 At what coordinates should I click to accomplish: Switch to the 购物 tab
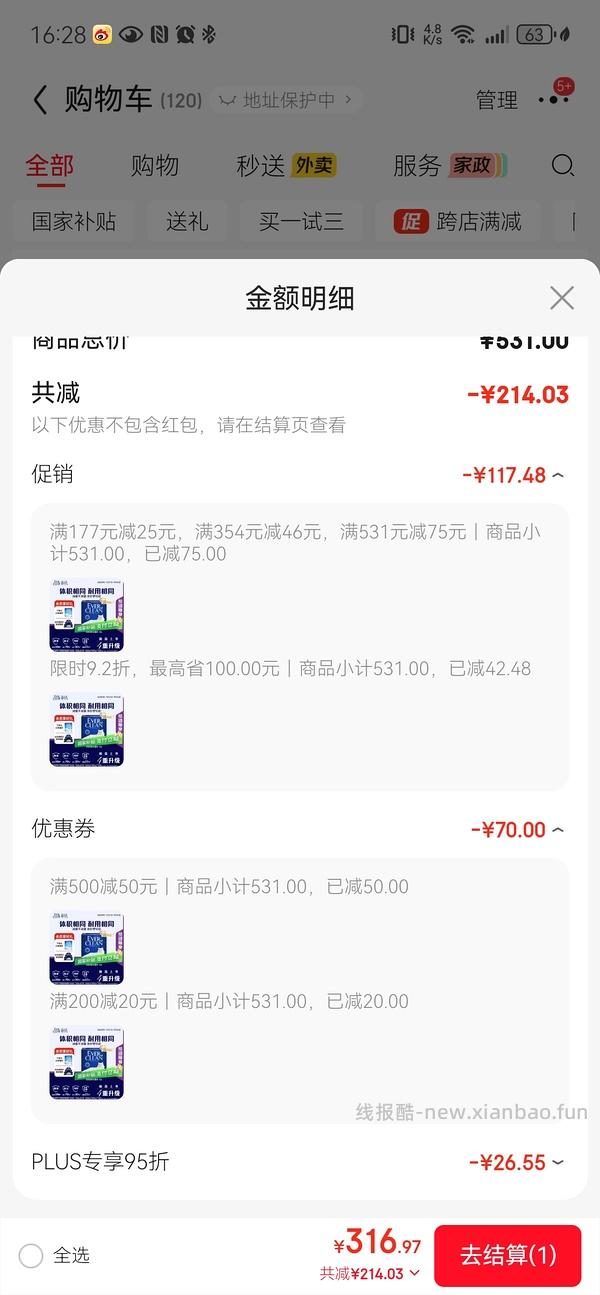pos(155,166)
